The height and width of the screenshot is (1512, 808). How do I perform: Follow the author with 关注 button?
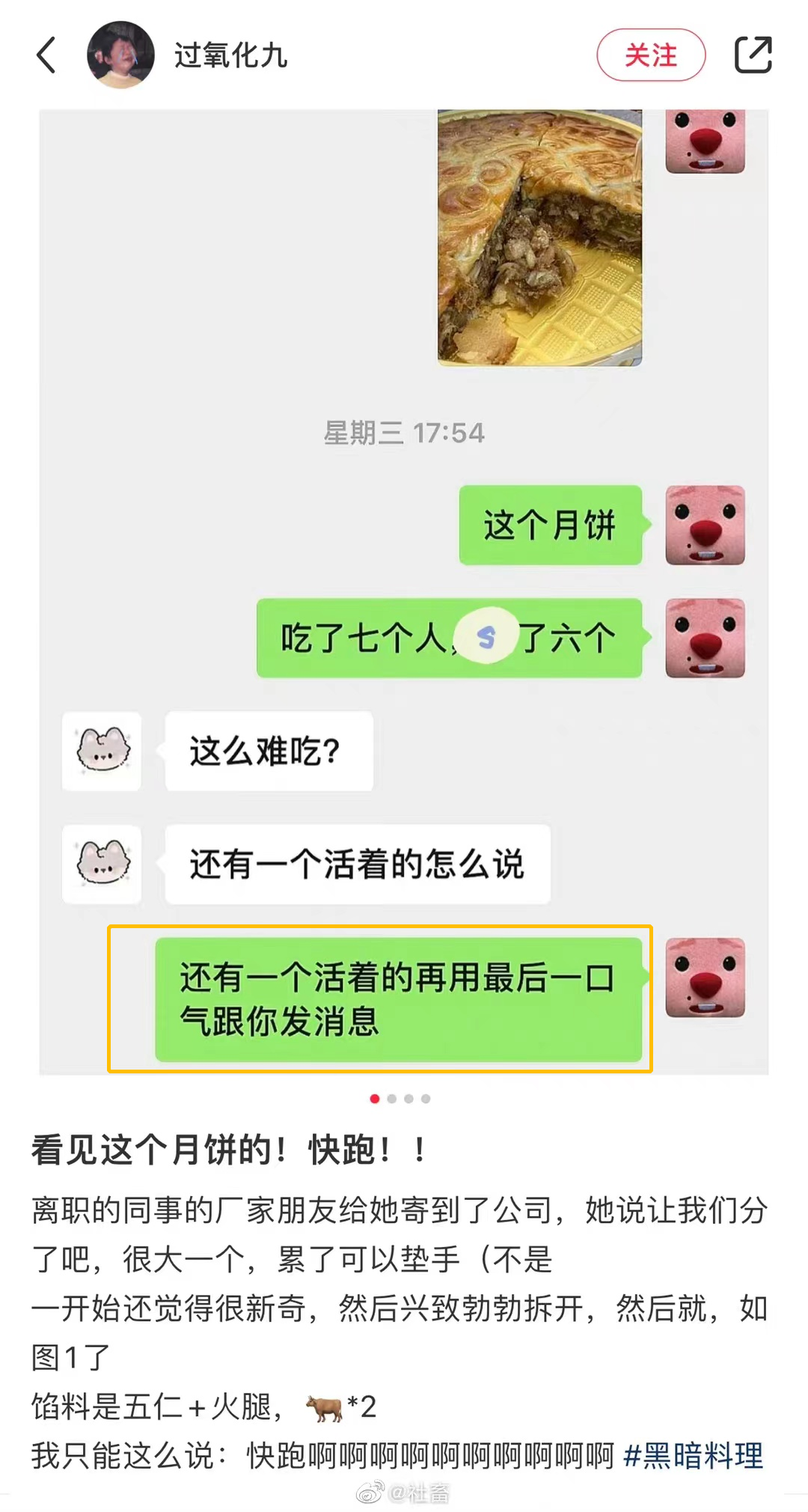point(650,55)
